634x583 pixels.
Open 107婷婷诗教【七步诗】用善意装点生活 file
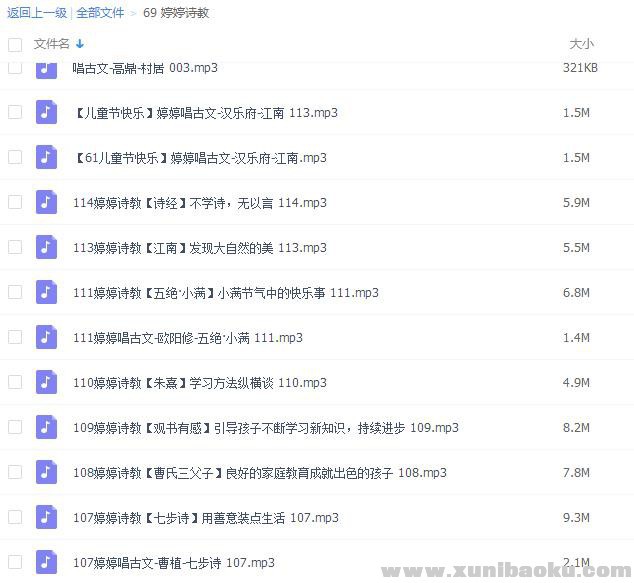click(x=206, y=518)
